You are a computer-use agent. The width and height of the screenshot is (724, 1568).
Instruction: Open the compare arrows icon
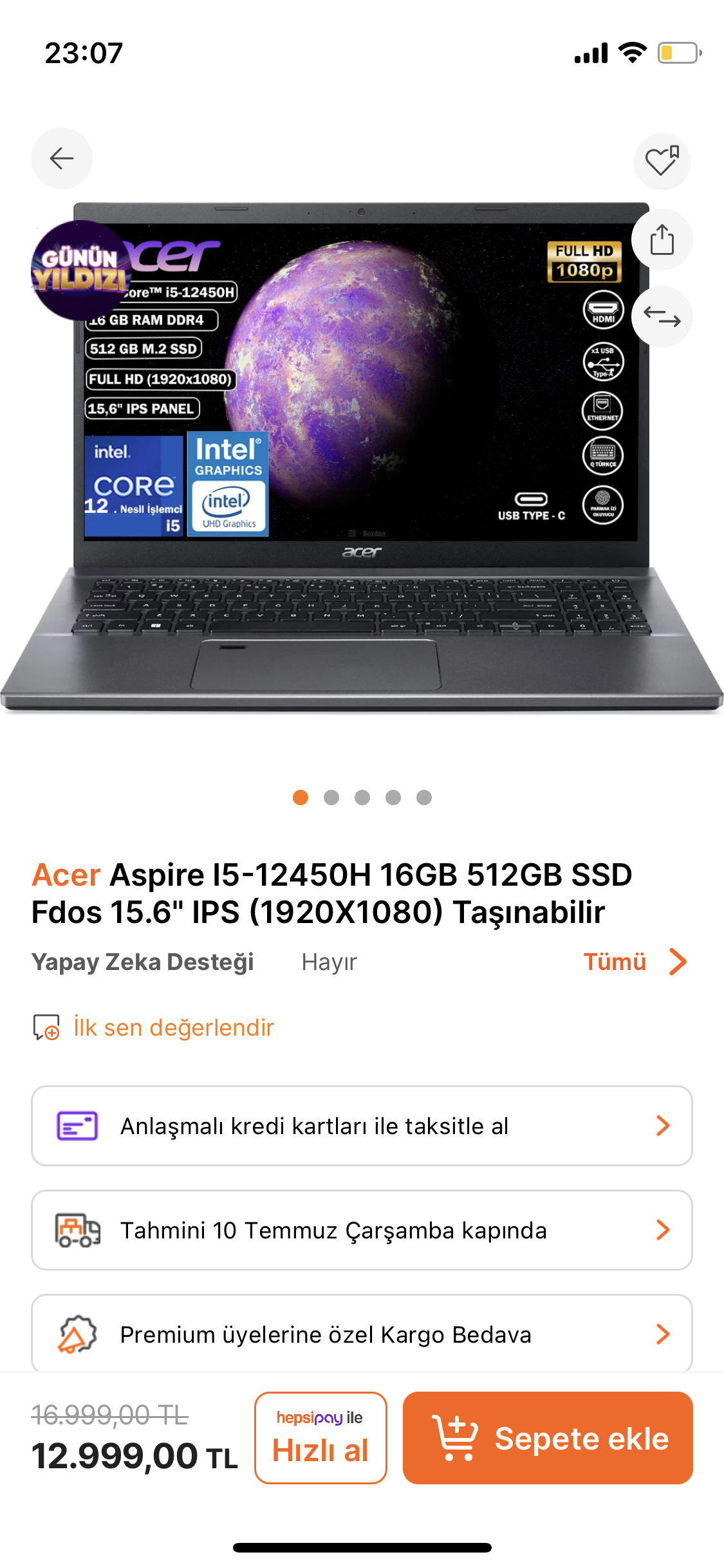click(x=662, y=317)
